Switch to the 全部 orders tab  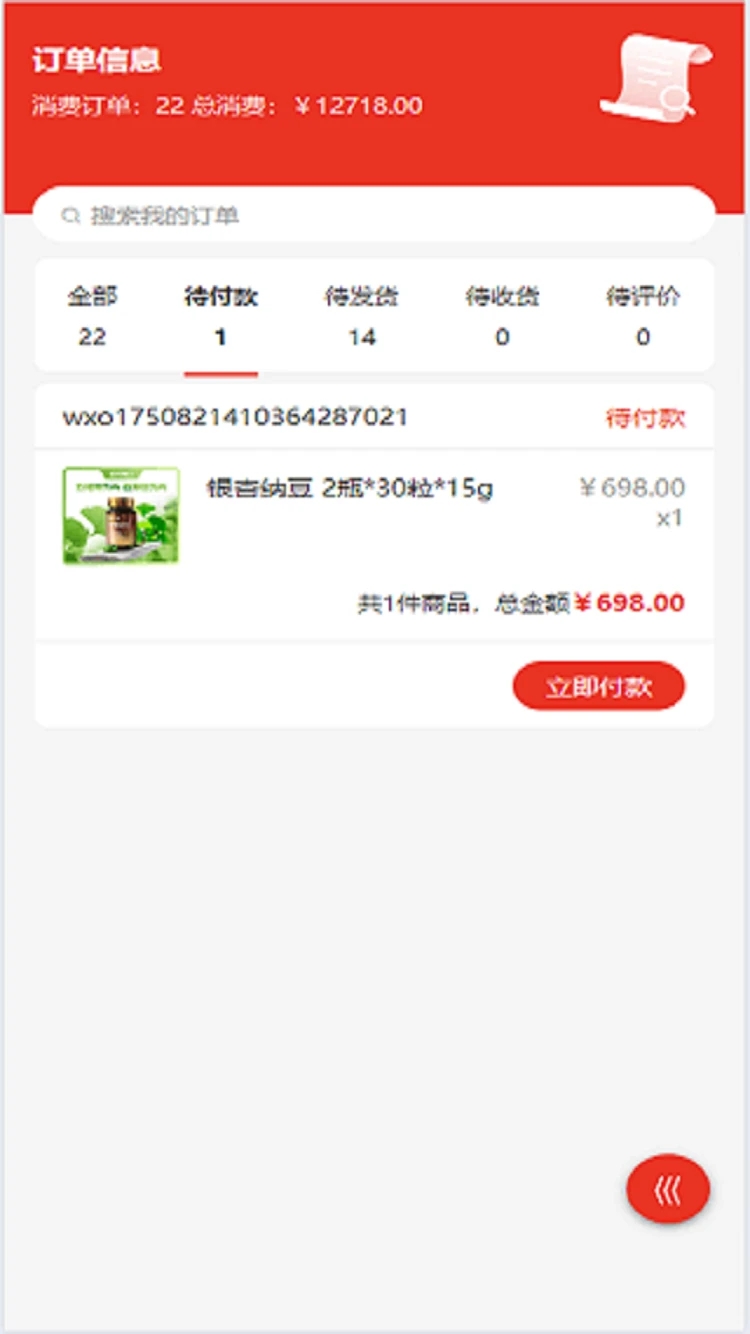point(92,315)
